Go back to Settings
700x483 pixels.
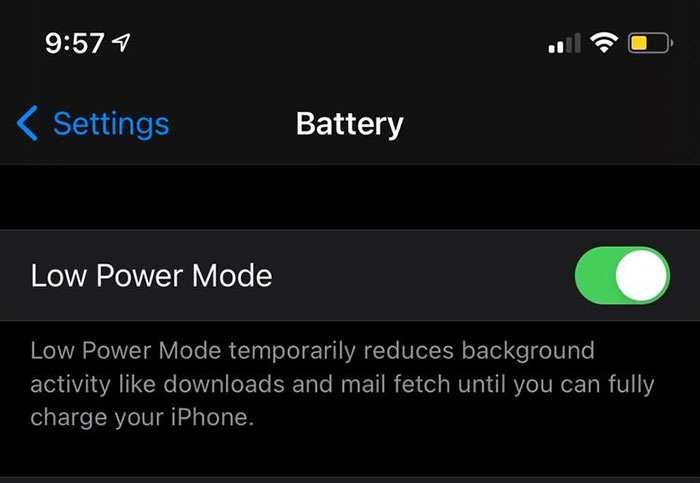(93, 124)
